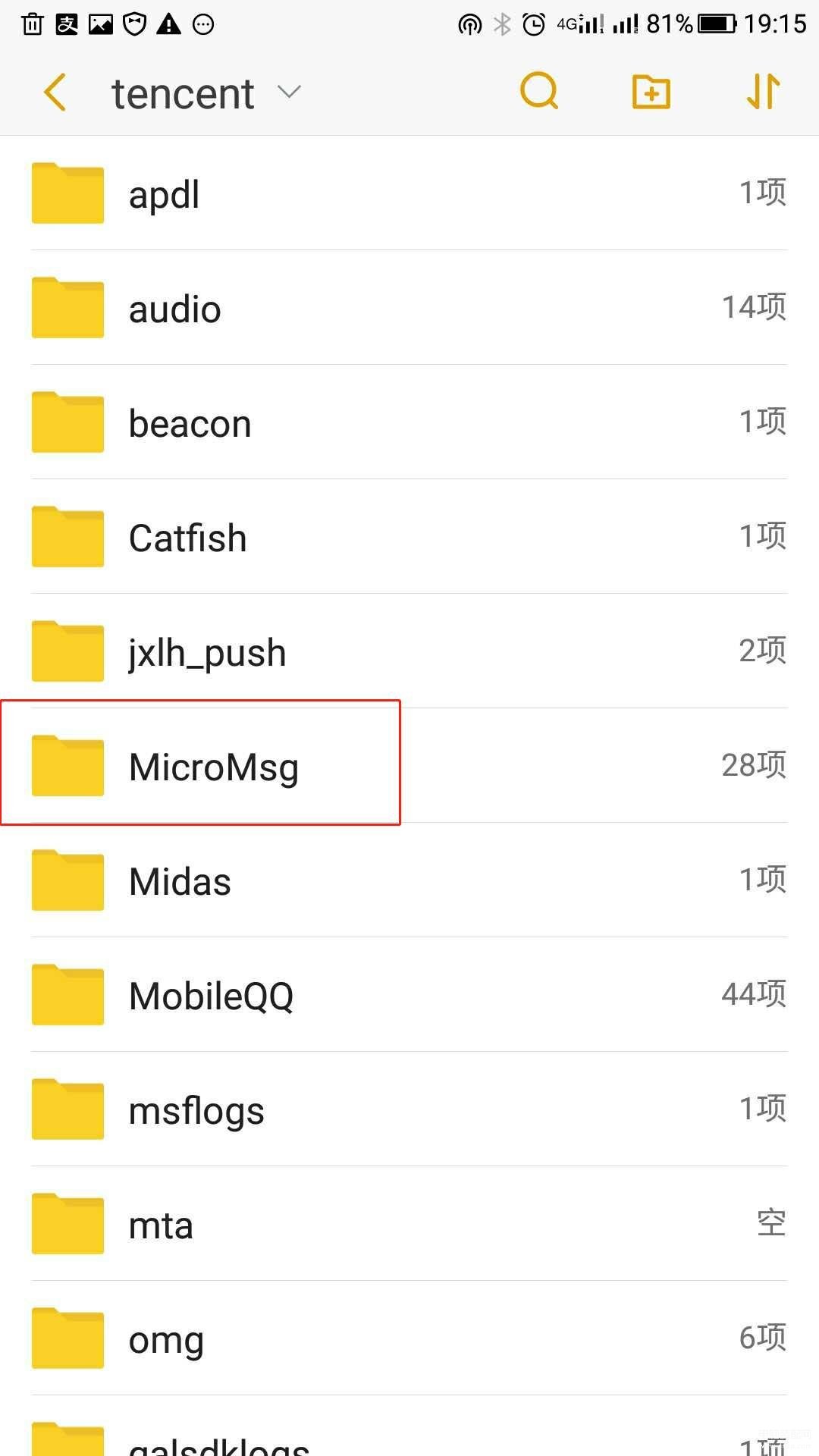Open the msflogs folder
Viewport: 819px width, 1456px height.
pos(409,1109)
